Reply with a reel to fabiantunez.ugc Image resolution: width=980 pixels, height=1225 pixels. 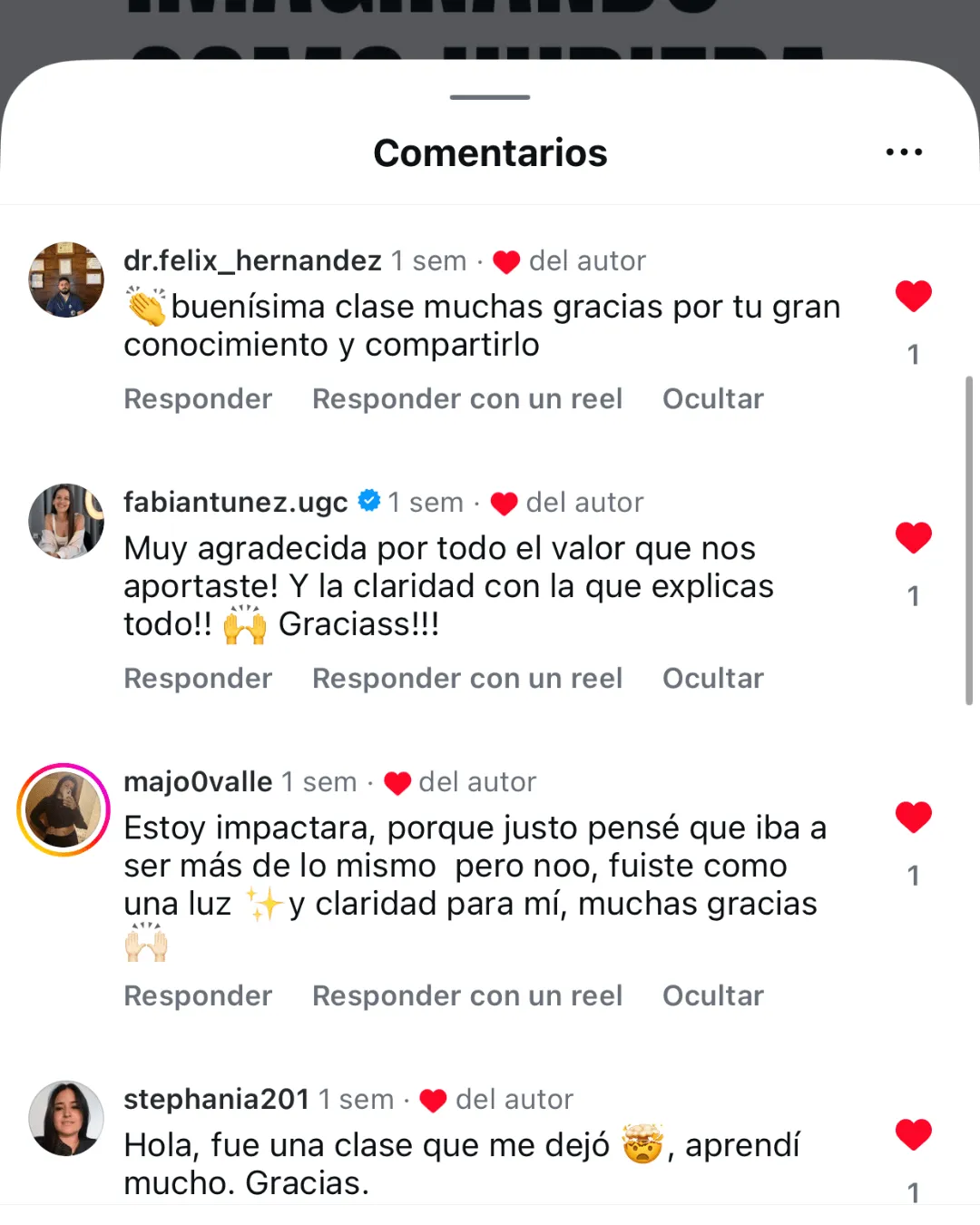pos(467,679)
